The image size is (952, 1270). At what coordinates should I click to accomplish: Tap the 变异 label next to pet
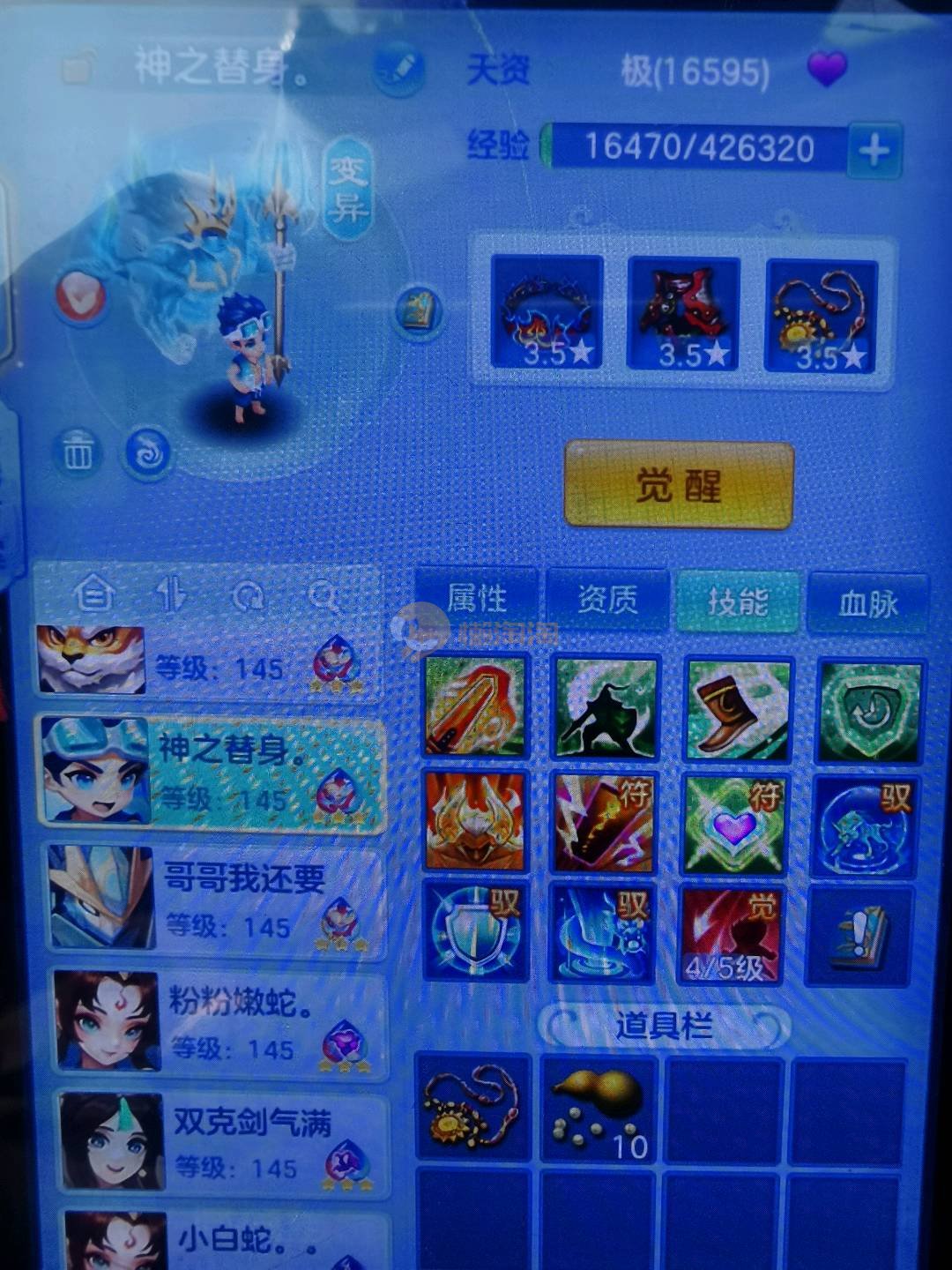tap(347, 190)
